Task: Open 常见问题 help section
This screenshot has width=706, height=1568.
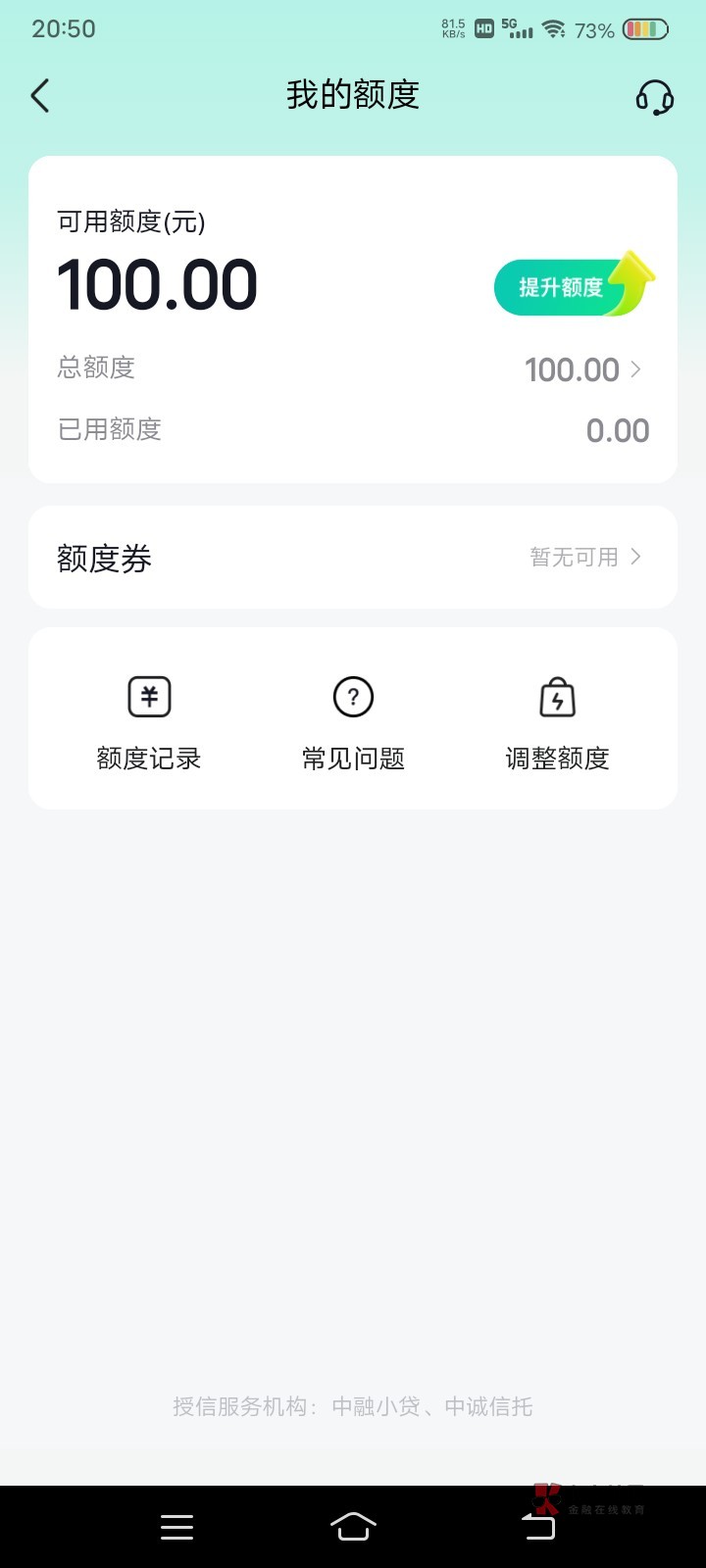Action: [353, 722]
